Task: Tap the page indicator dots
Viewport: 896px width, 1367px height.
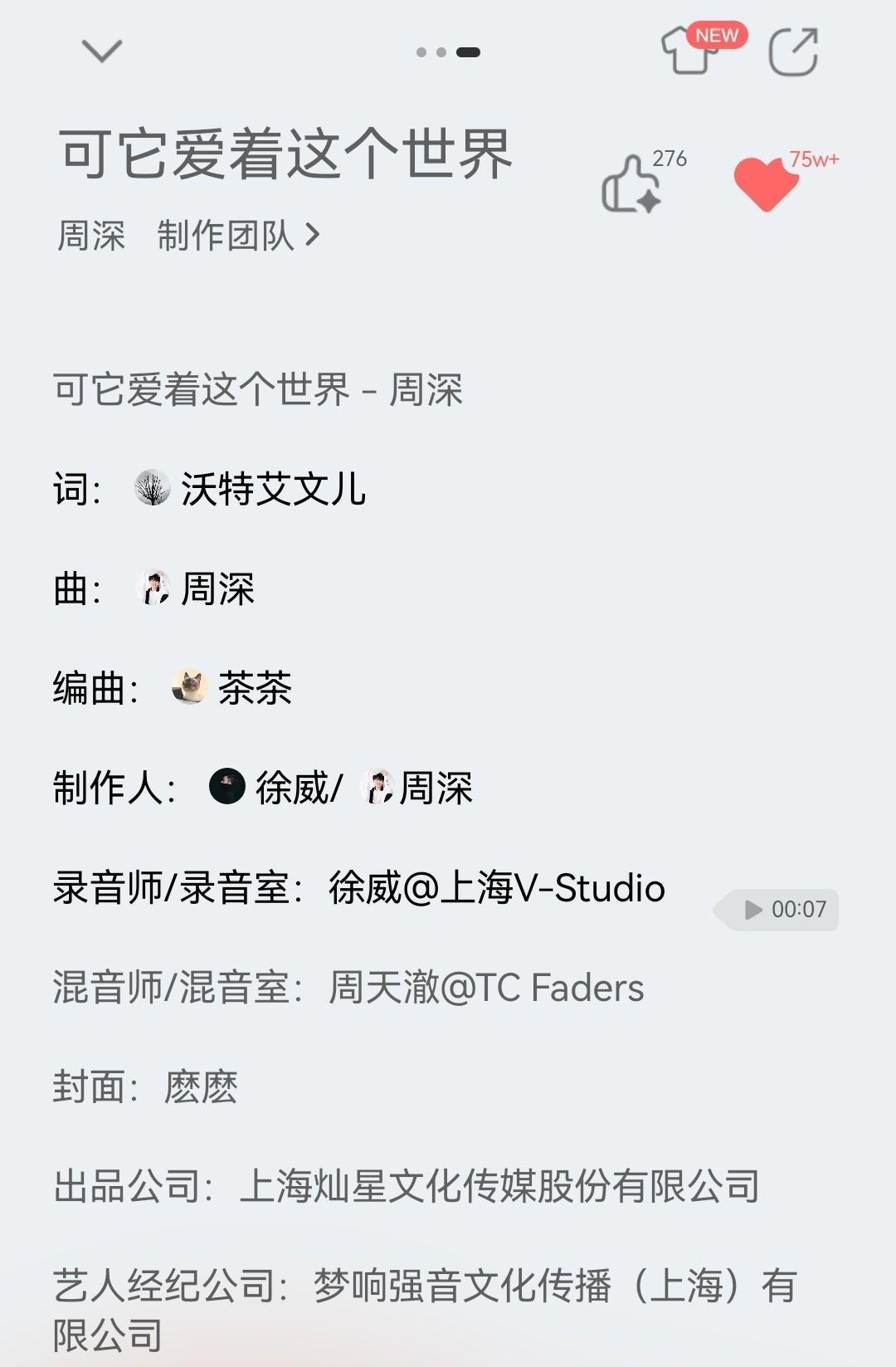Action: click(448, 52)
